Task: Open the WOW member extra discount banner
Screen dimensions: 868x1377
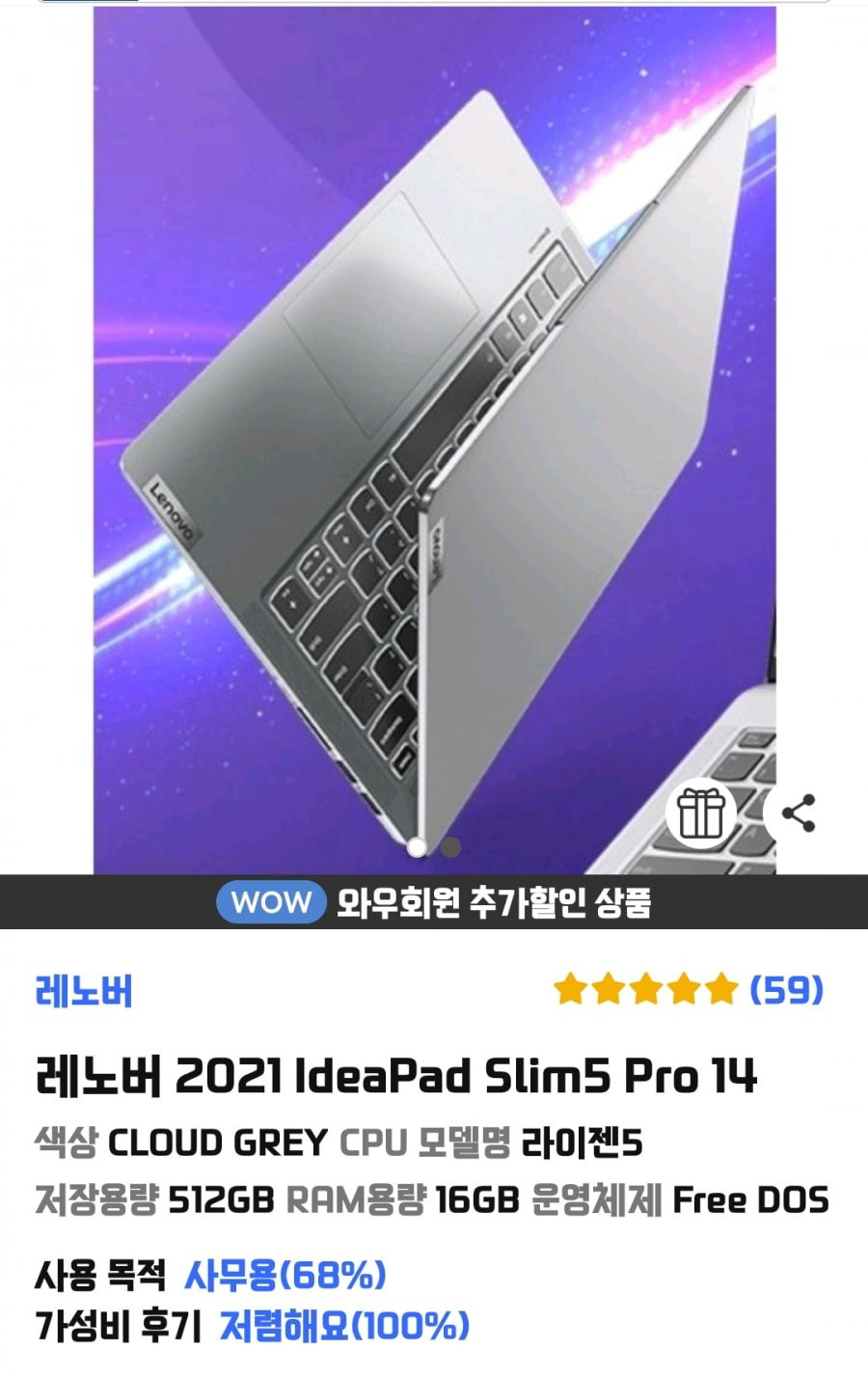Action: (x=434, y=902)
